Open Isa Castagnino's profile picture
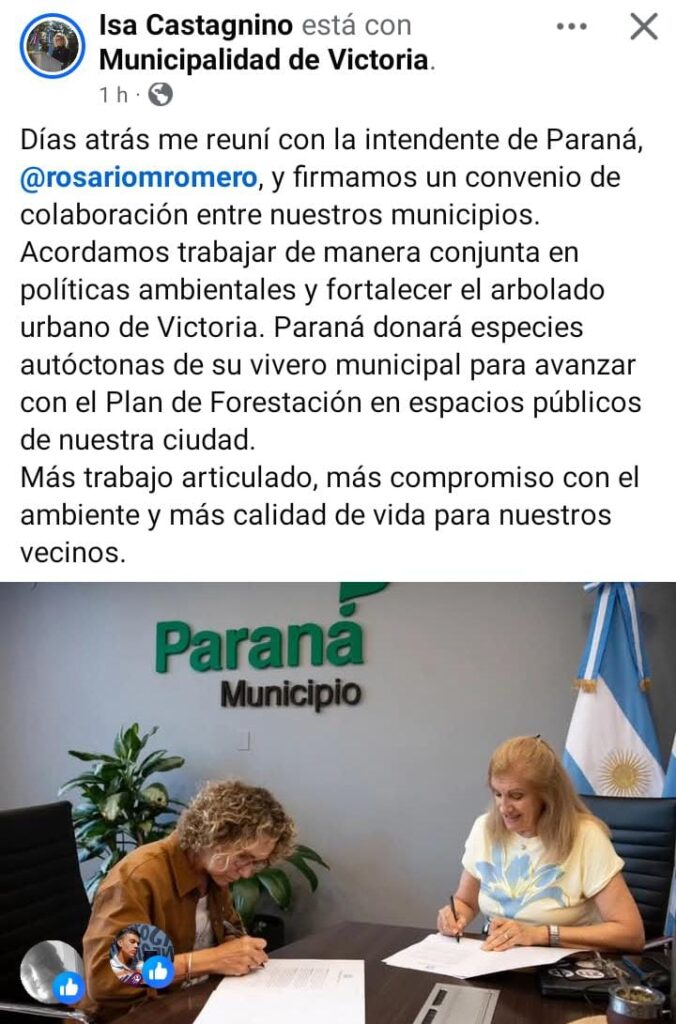This screenshot has height=1024, width=676. pyautogui.click(x=53, y=47)
